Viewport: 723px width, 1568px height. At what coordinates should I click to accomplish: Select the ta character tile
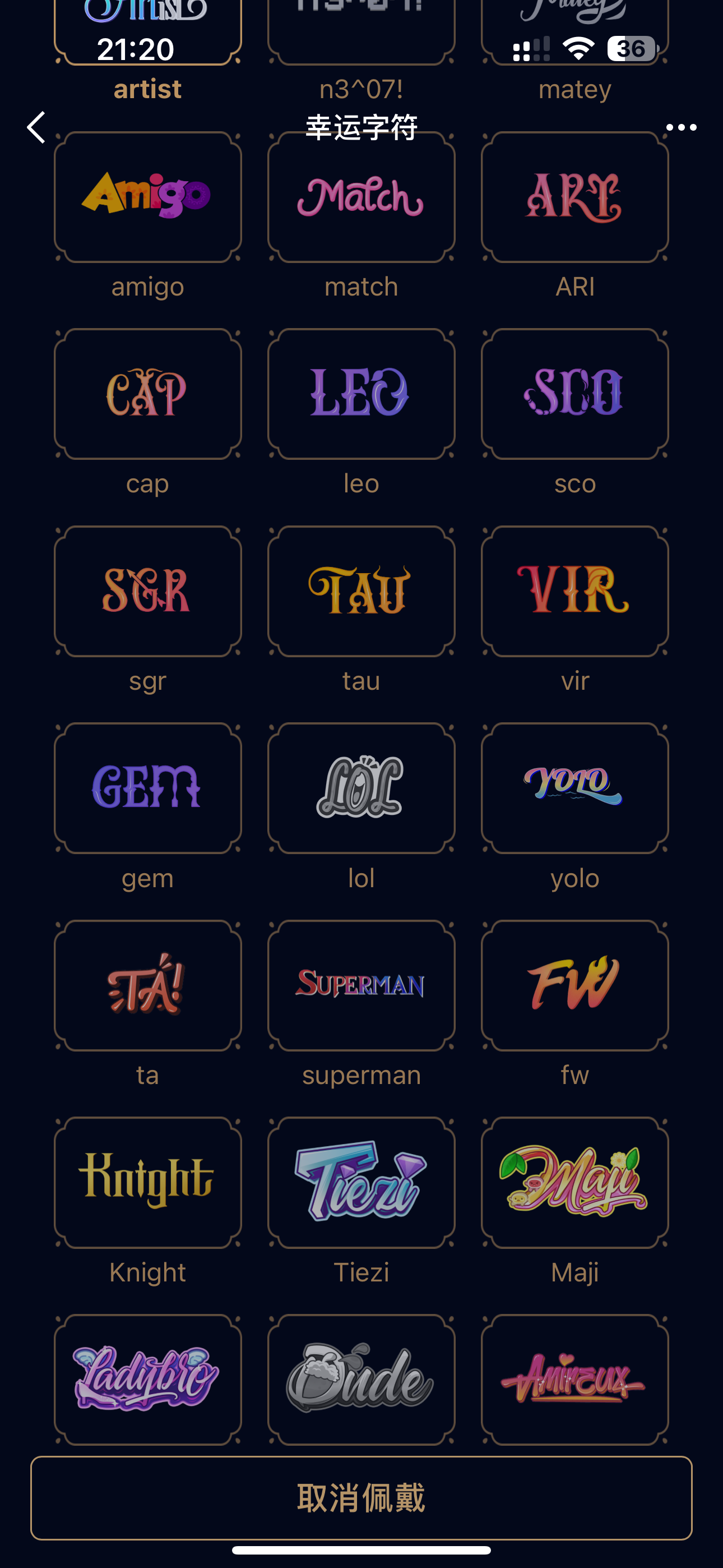(147, 985)
